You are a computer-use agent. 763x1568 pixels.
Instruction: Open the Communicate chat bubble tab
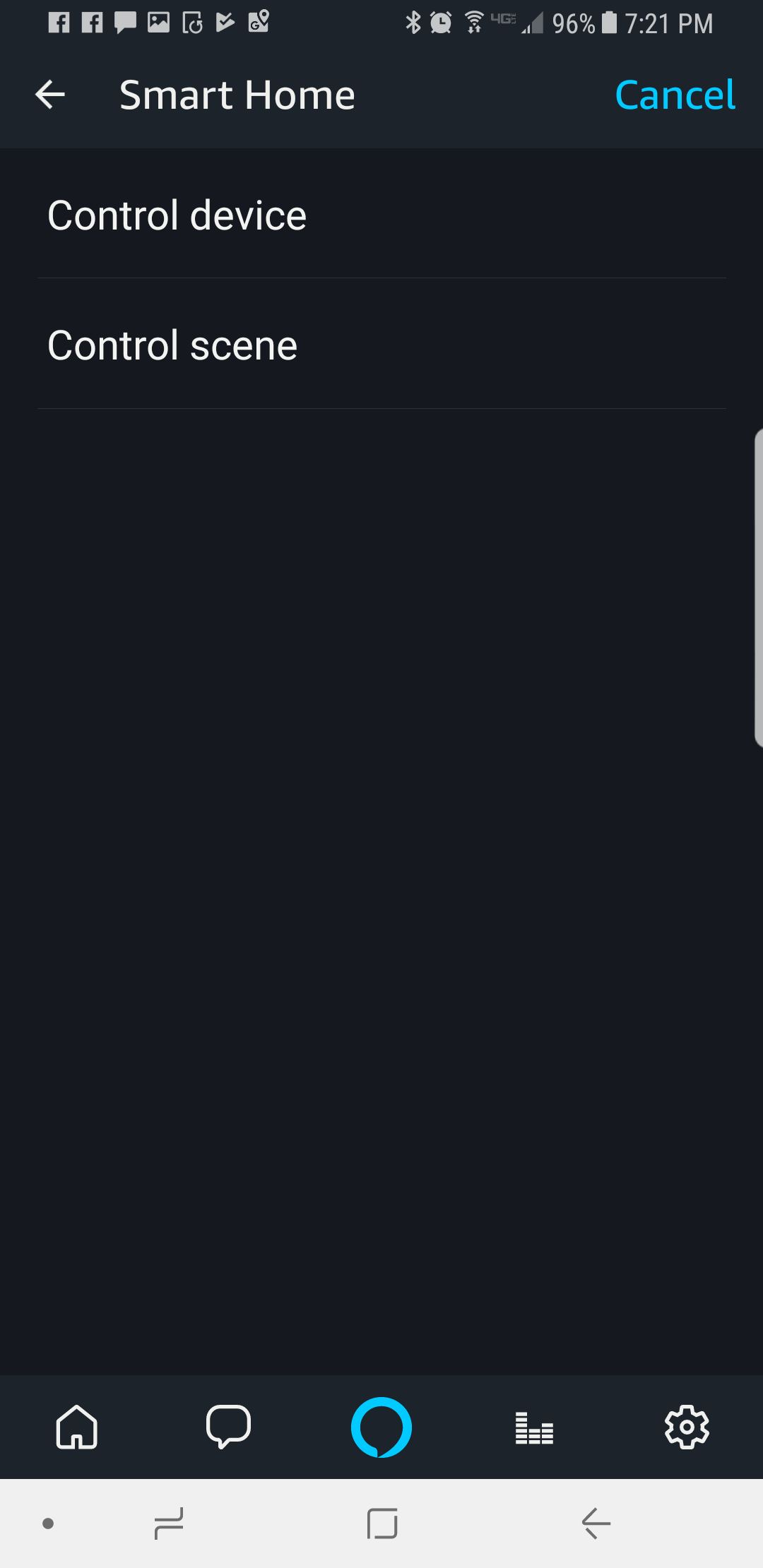228,1427
